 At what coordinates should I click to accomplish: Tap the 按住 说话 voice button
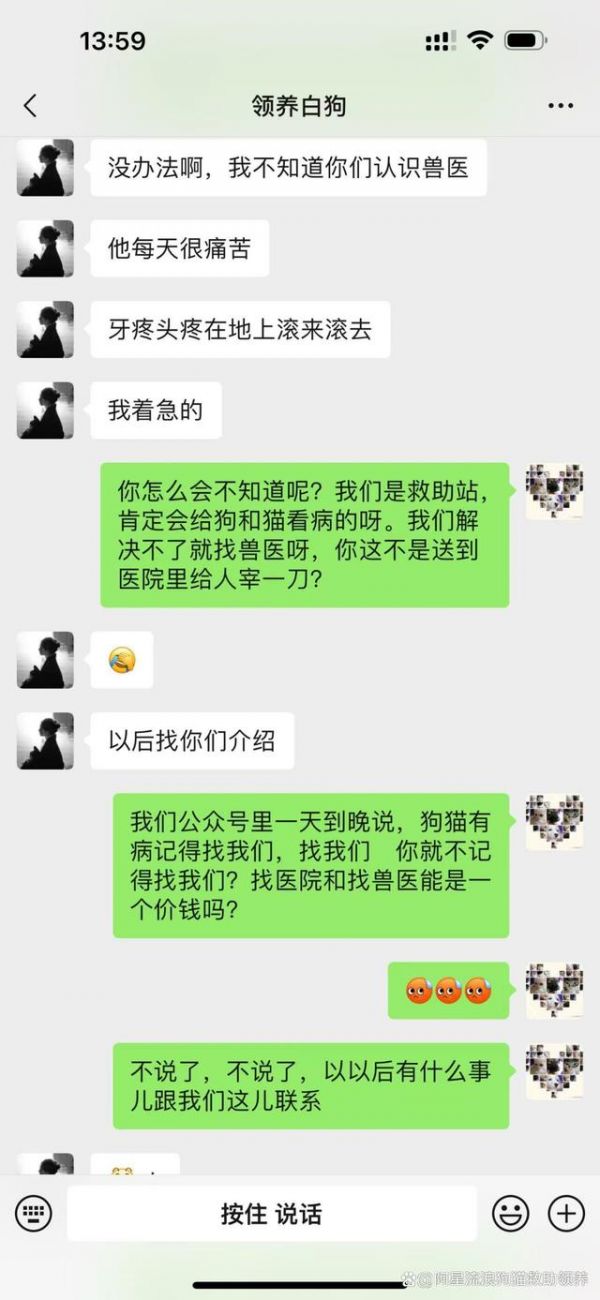click(x=272, y=1214)
